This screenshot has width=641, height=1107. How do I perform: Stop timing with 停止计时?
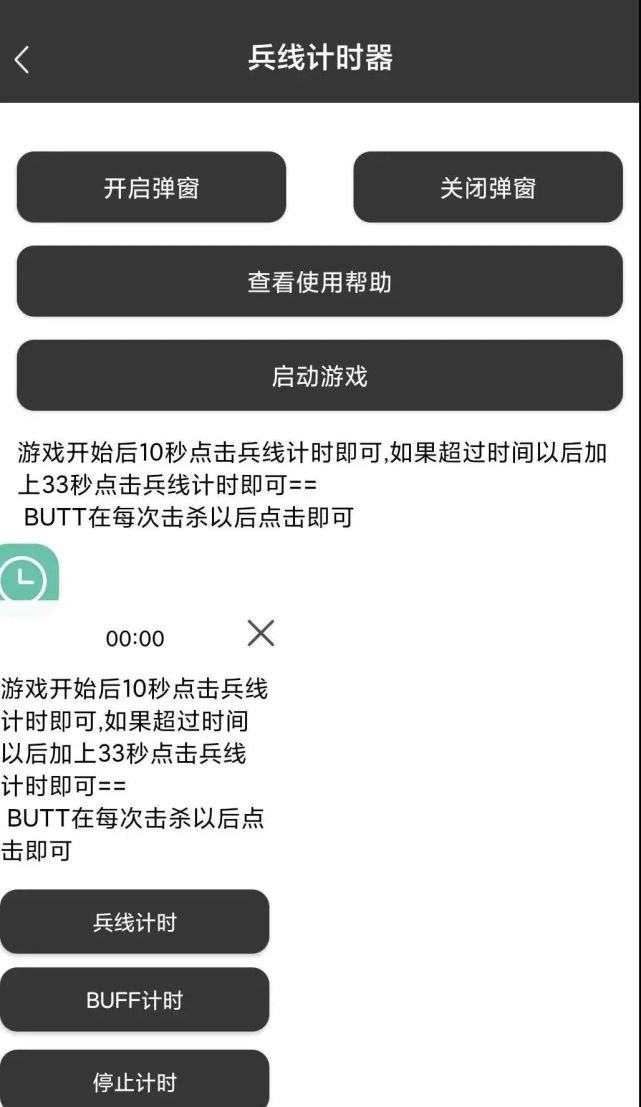(134, 1081)
